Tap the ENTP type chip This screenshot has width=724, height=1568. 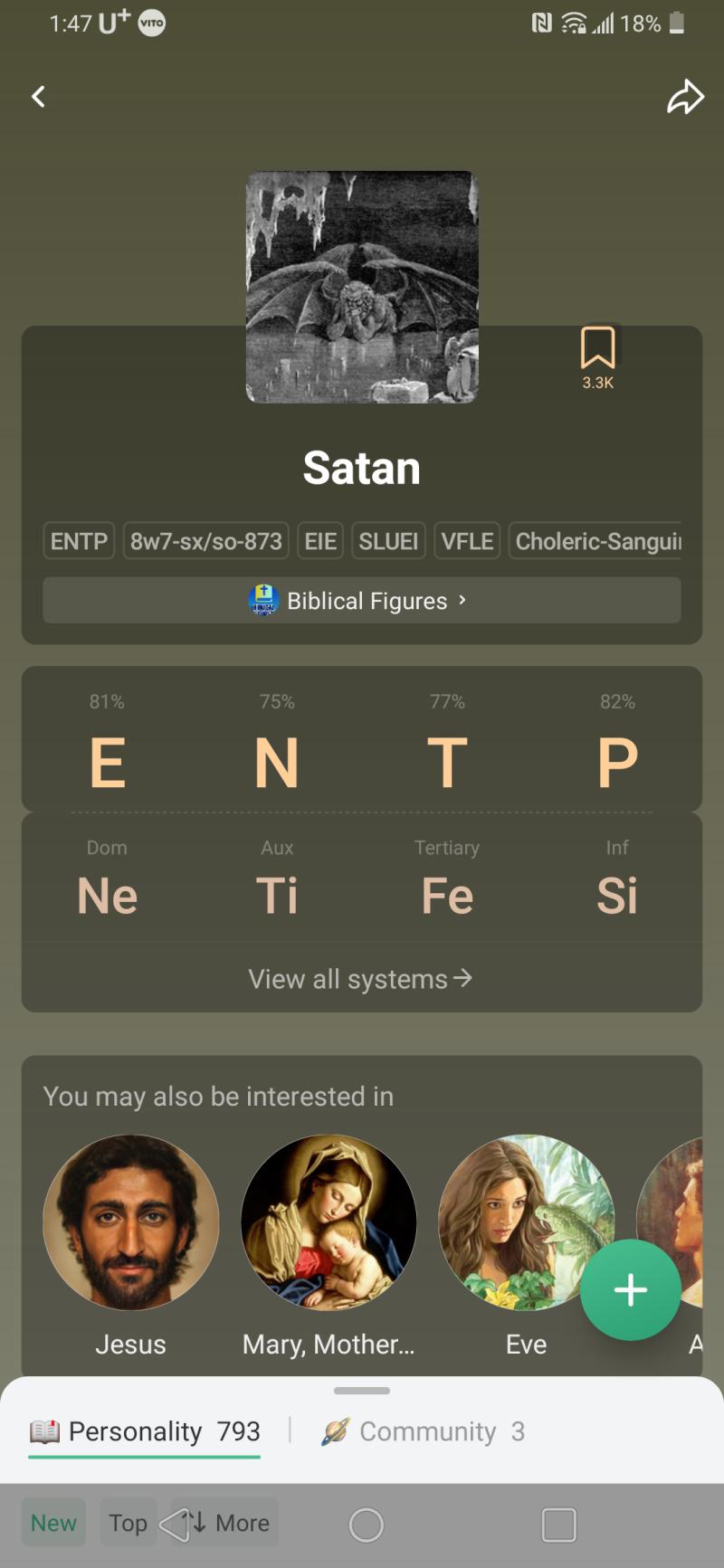pyautogui.click(x=79, y=541)
